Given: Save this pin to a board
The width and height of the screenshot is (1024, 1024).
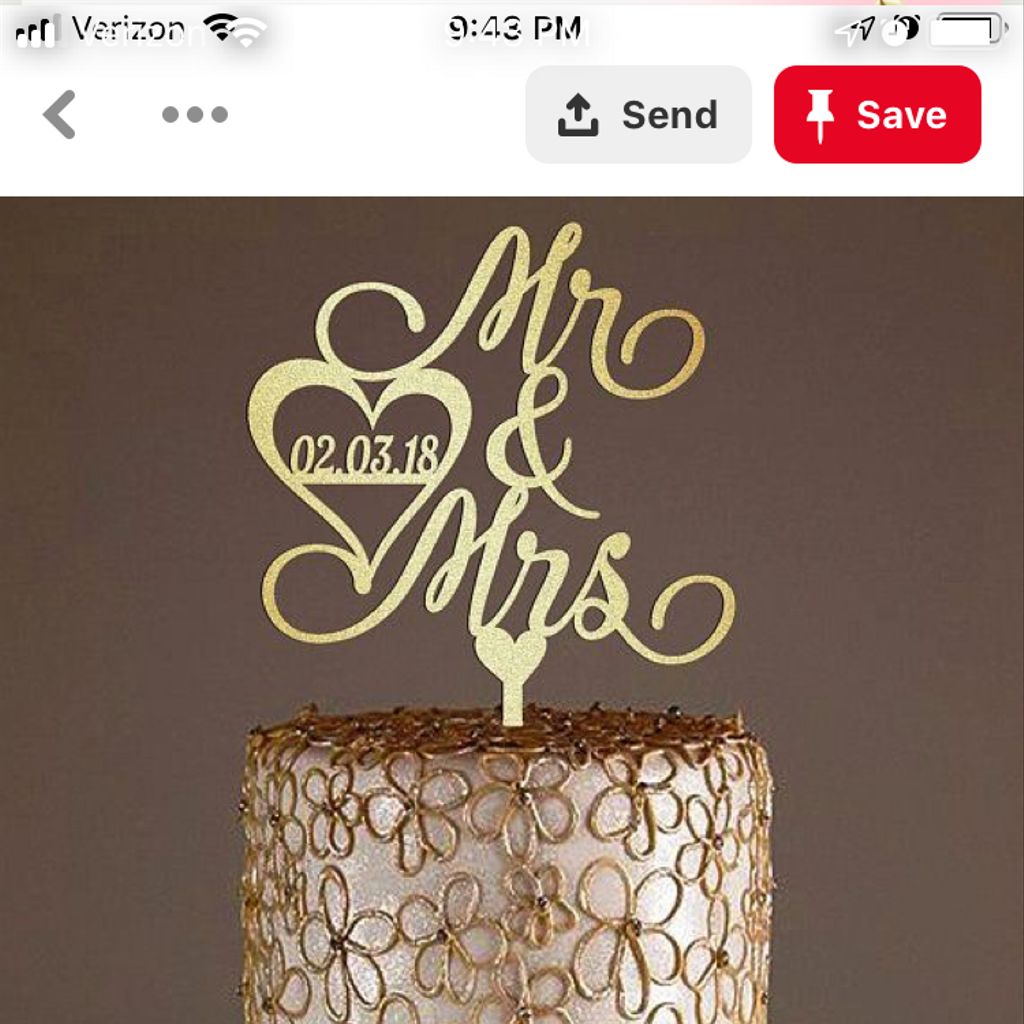Looking at the screenshot, I should click(877, 115).
